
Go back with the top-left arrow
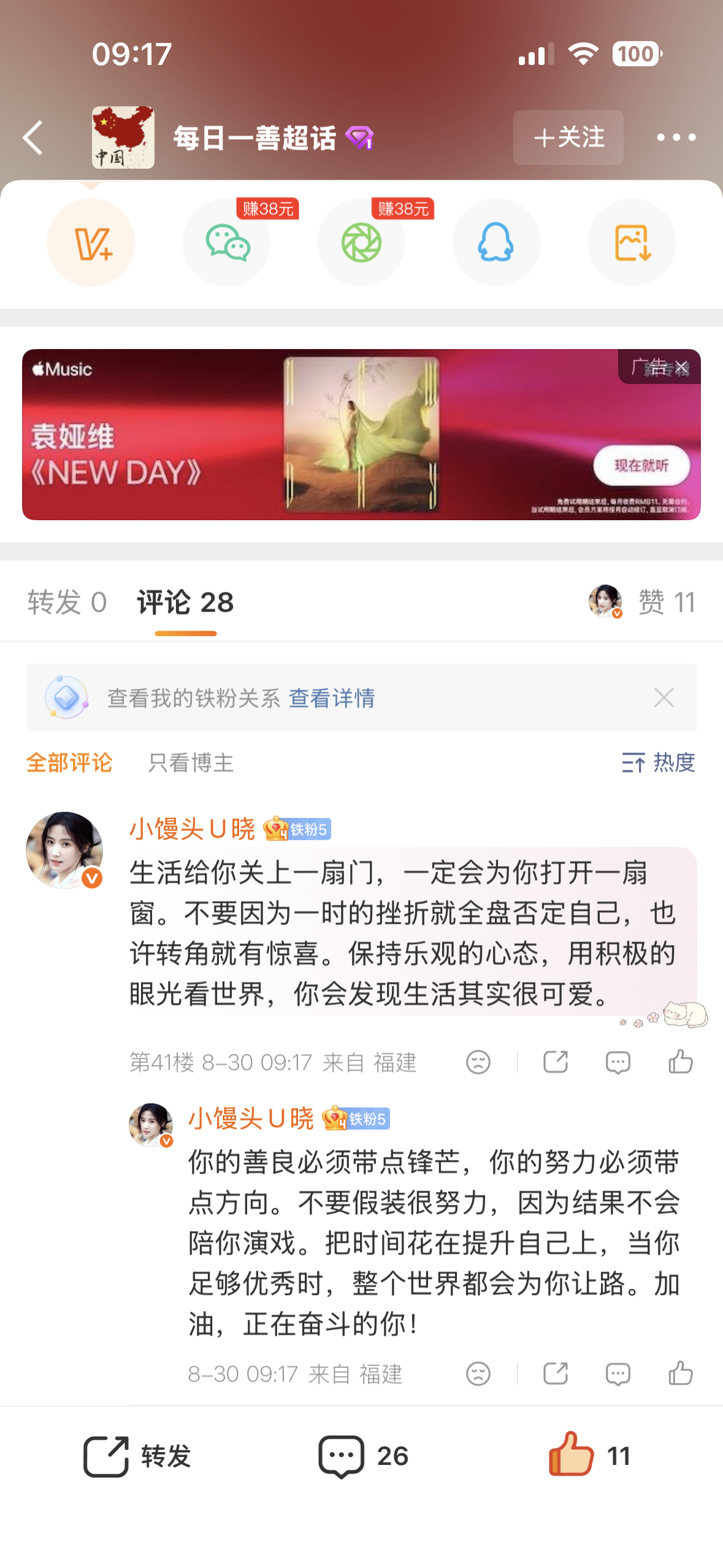(x=33, y=137)
